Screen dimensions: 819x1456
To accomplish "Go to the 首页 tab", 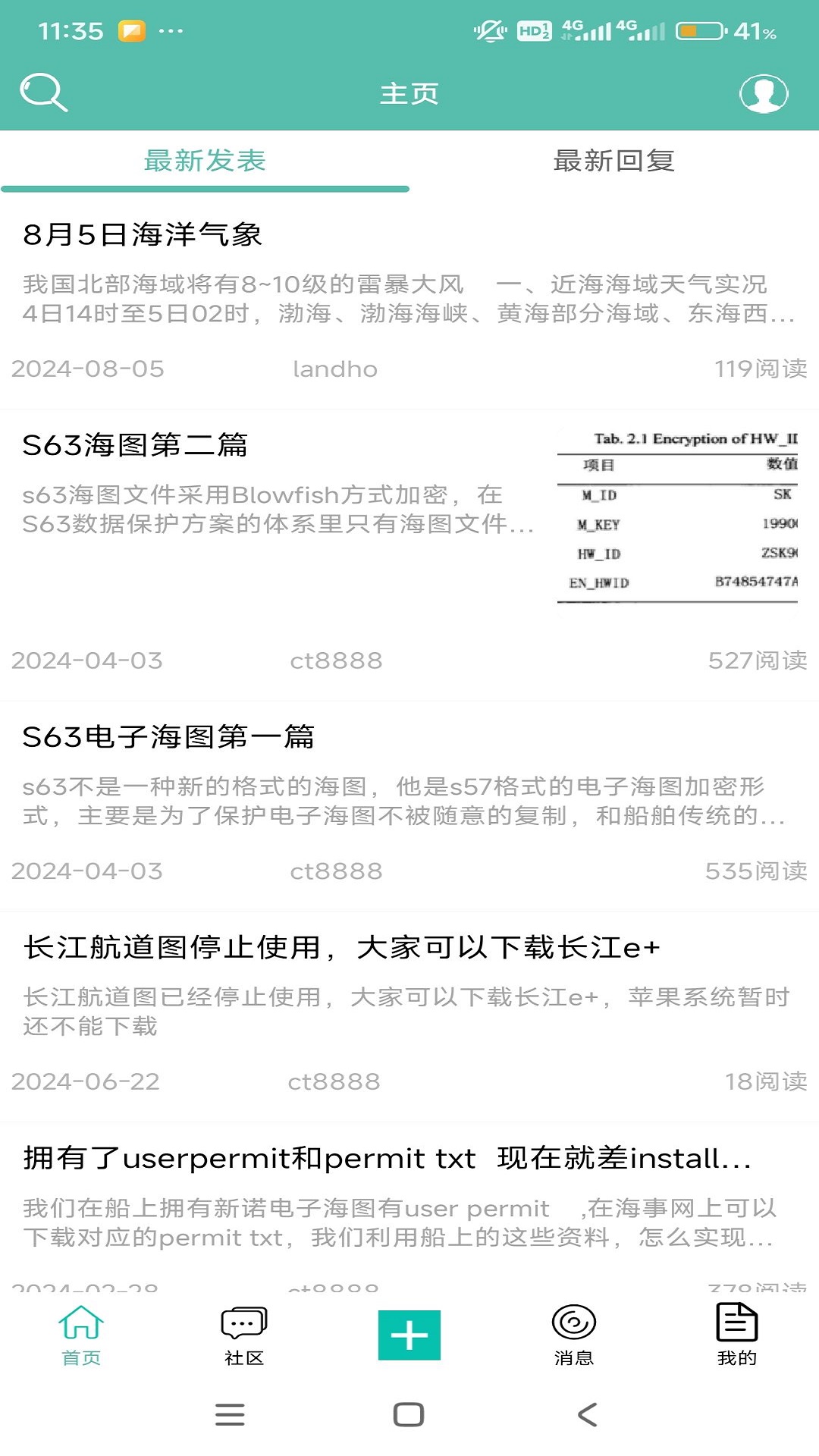I will click(x=81, y=1335).
